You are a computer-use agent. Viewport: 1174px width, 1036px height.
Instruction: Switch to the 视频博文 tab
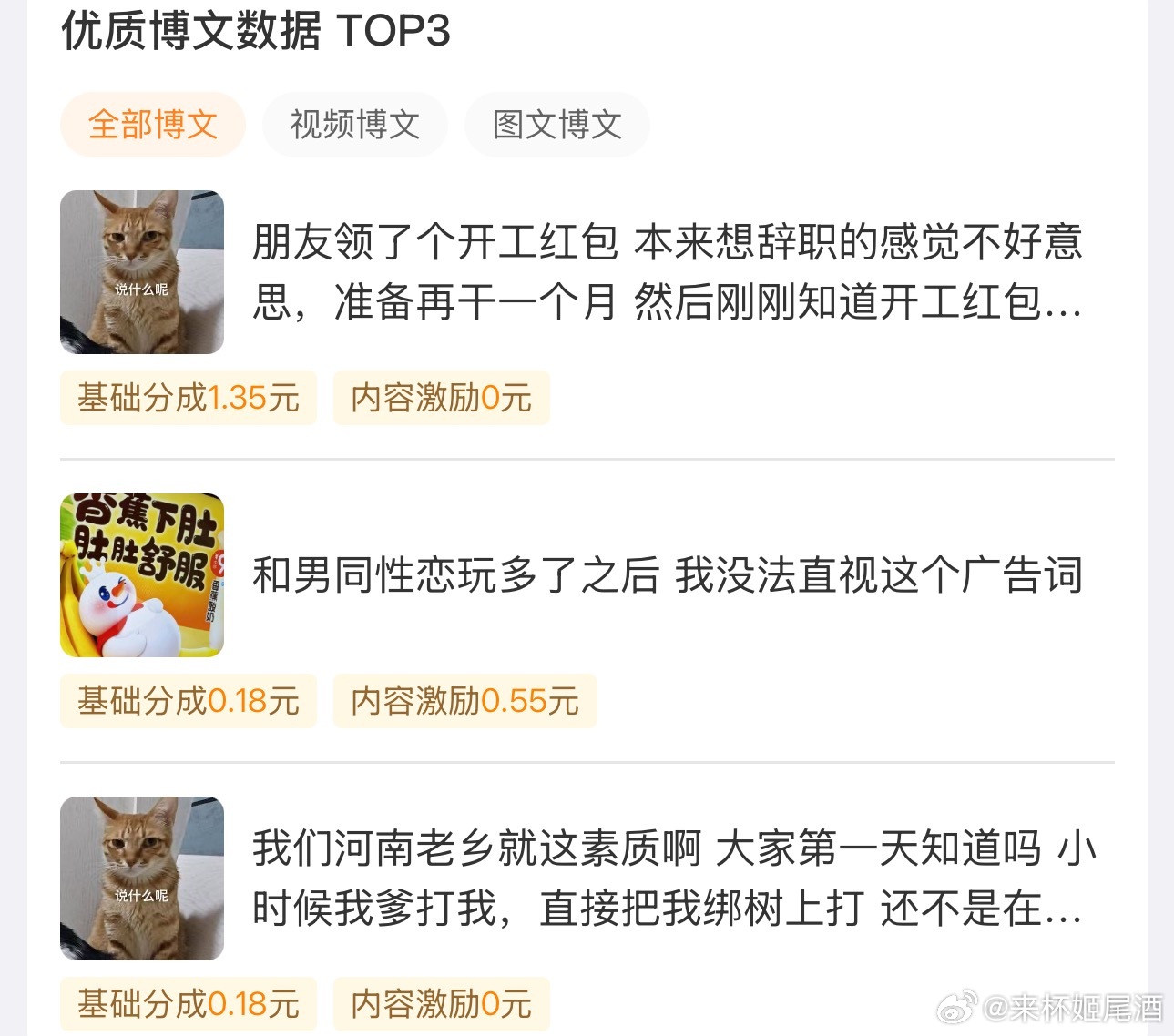click(354, 125)
